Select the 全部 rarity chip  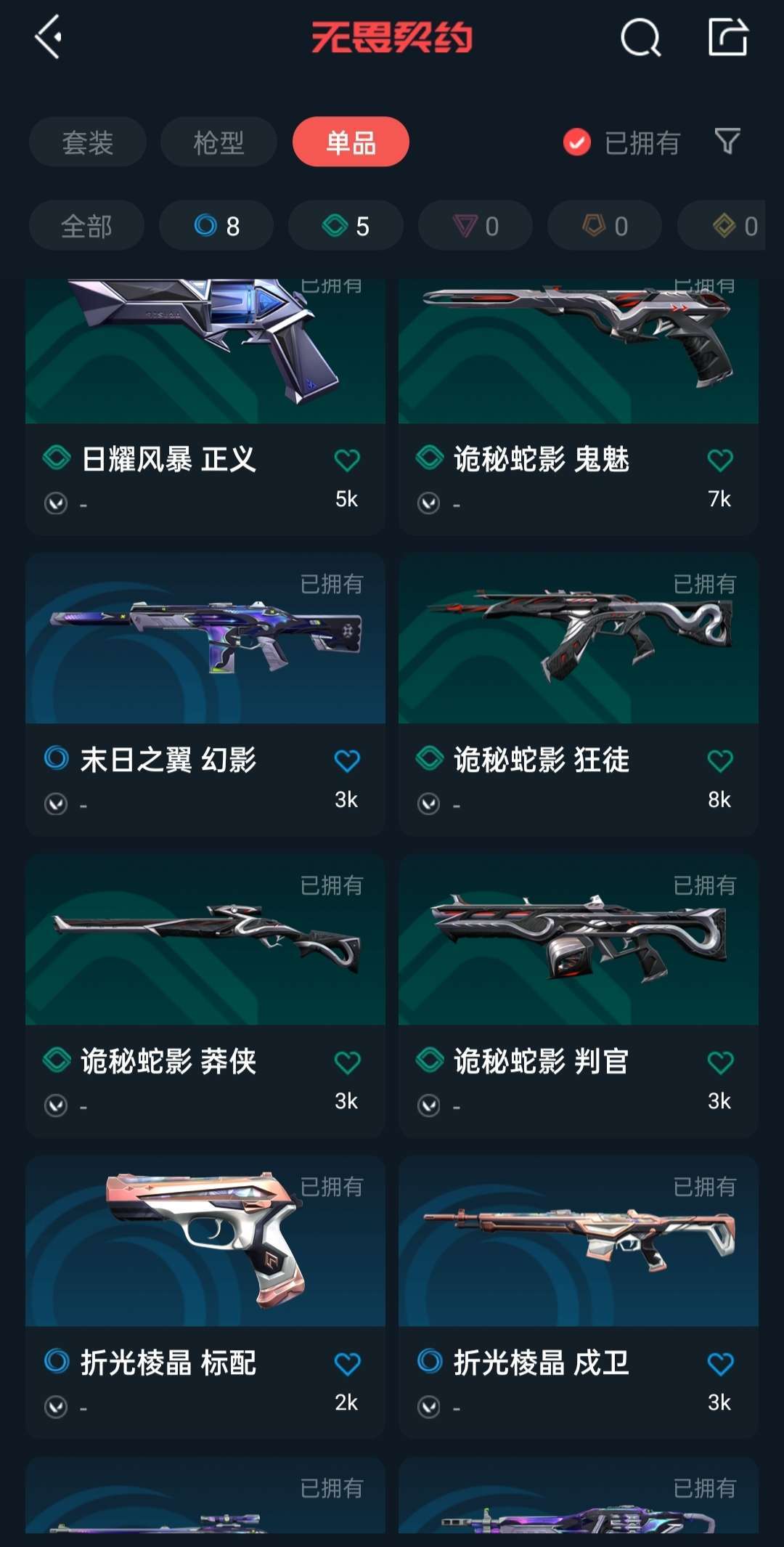coord(86,226)
